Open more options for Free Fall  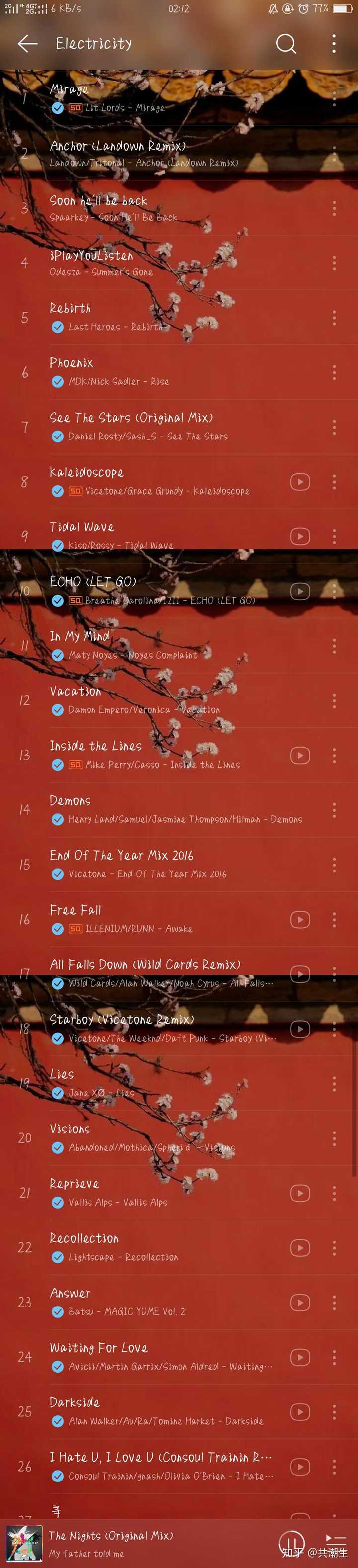pyautogui.click(x=334, y=919)
